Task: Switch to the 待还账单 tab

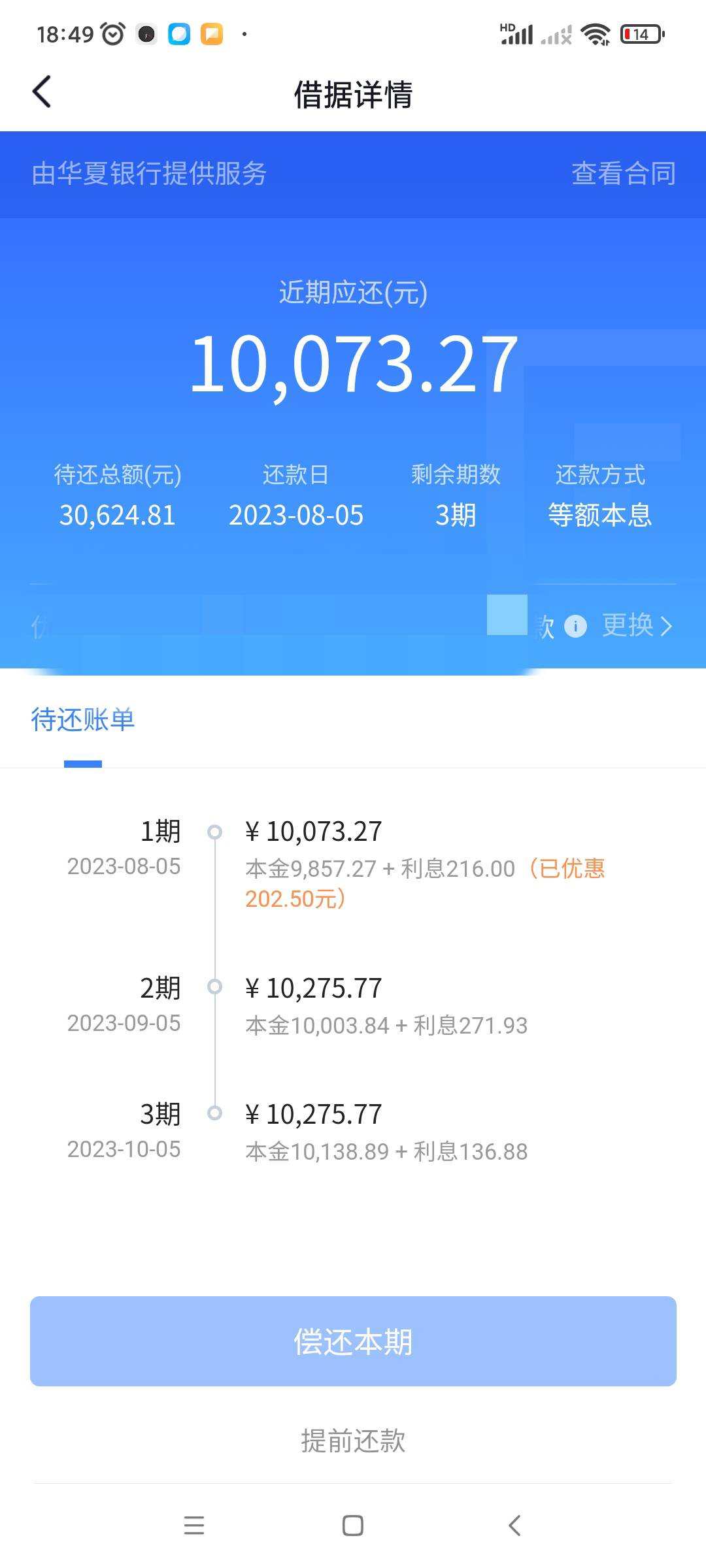Action: 83,720
